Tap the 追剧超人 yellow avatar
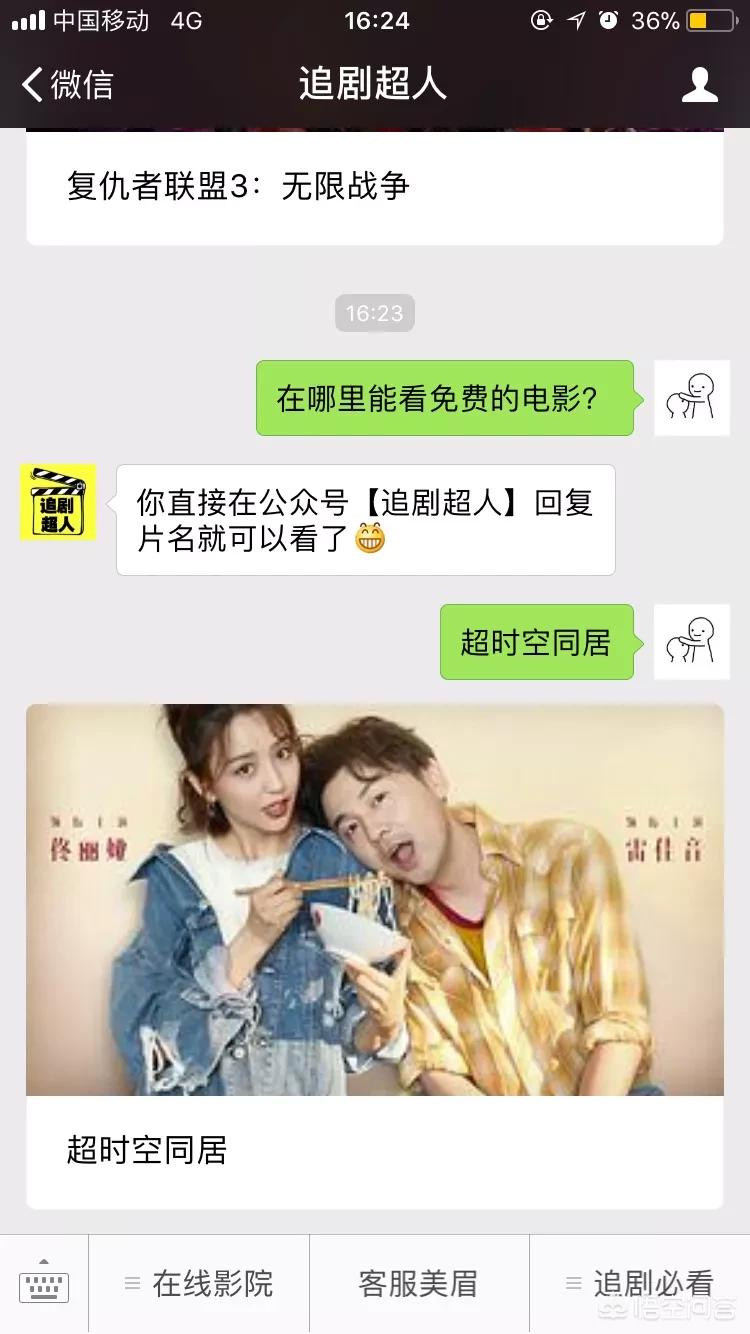This screenshot has height=1334, width=750. click(58, 502)
